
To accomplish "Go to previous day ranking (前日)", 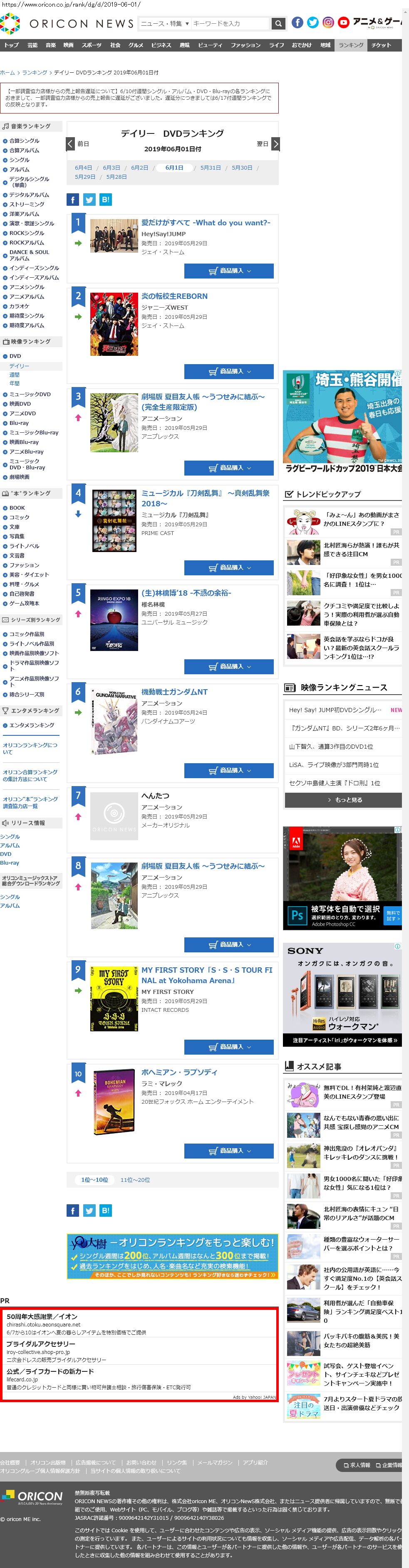I will coord(78,144).
